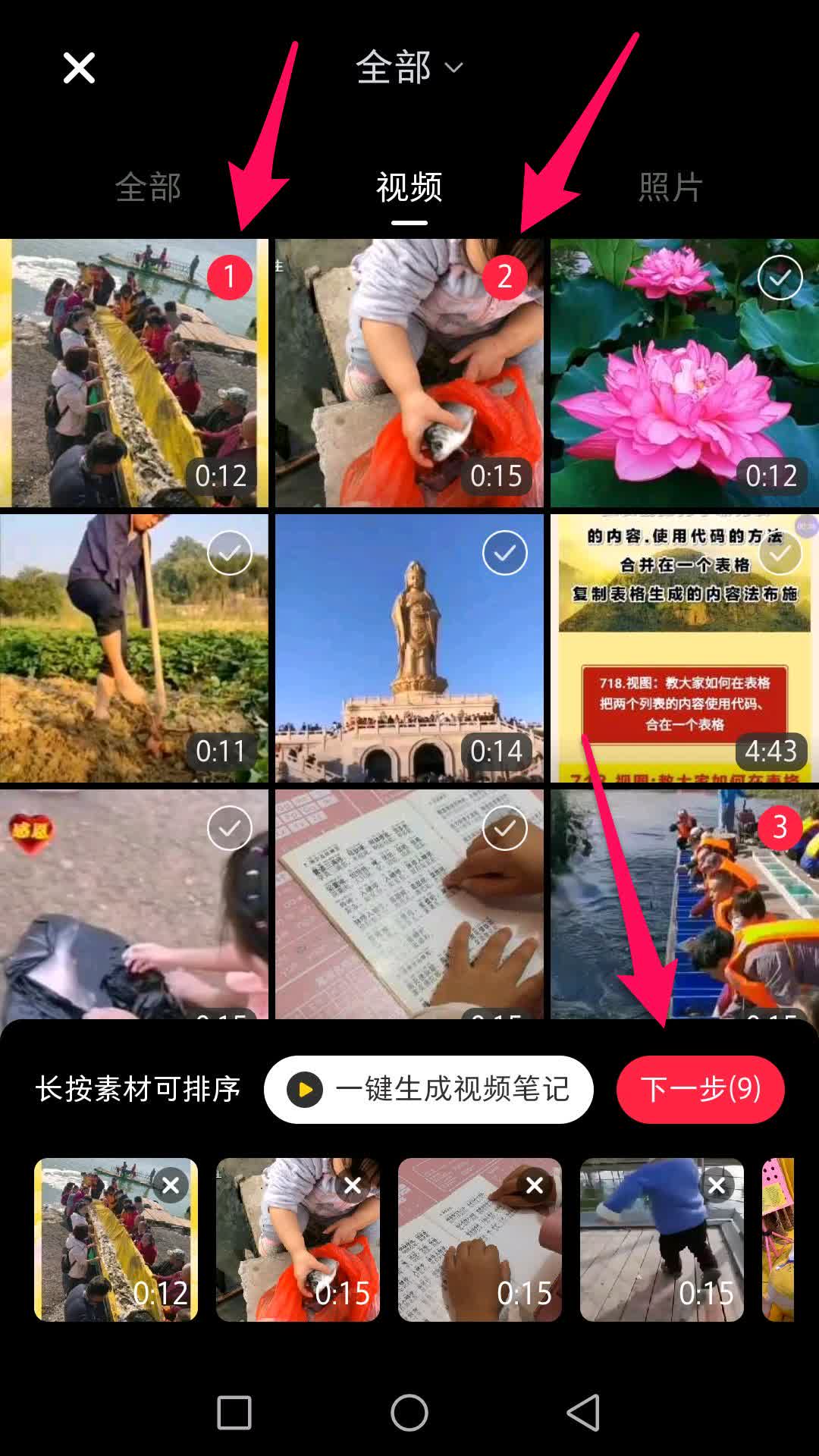Remove the crowd video from the selection tray
This screenshot has width=819, height=1456.
pos(171,1185)
